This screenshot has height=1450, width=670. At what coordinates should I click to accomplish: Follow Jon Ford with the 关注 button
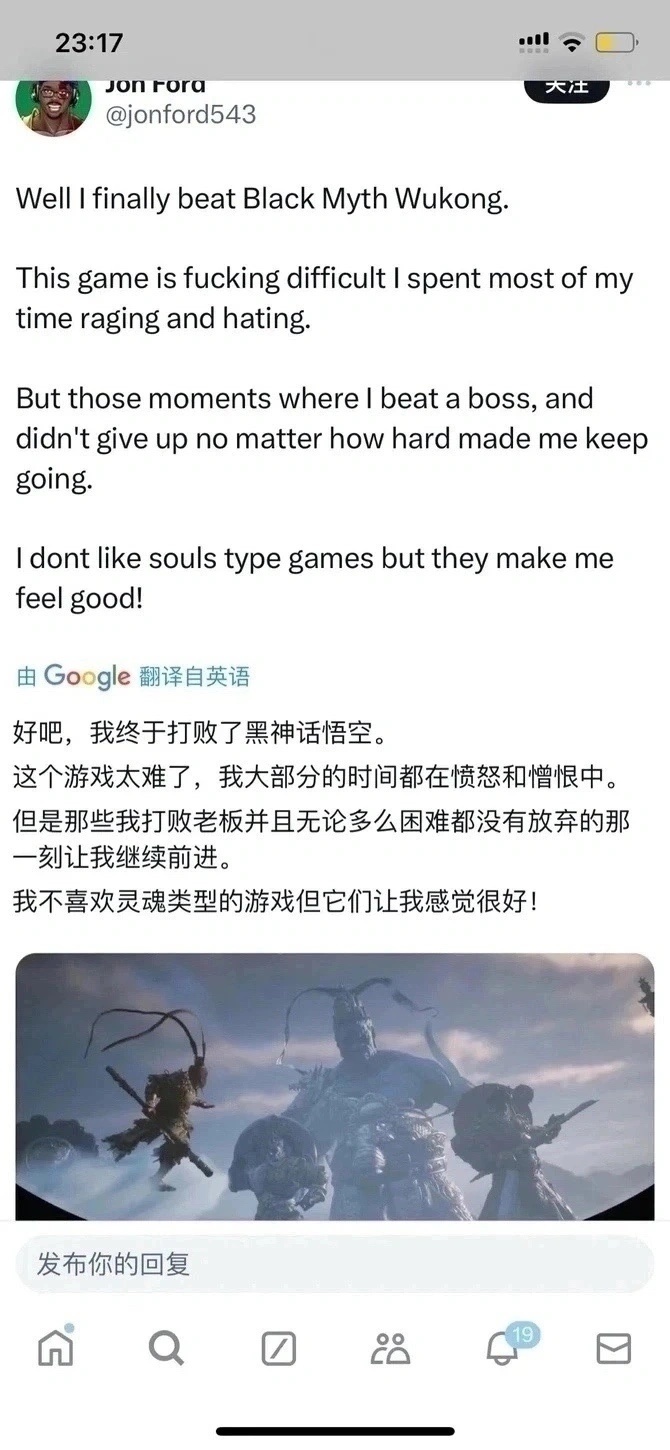[566, 88]
